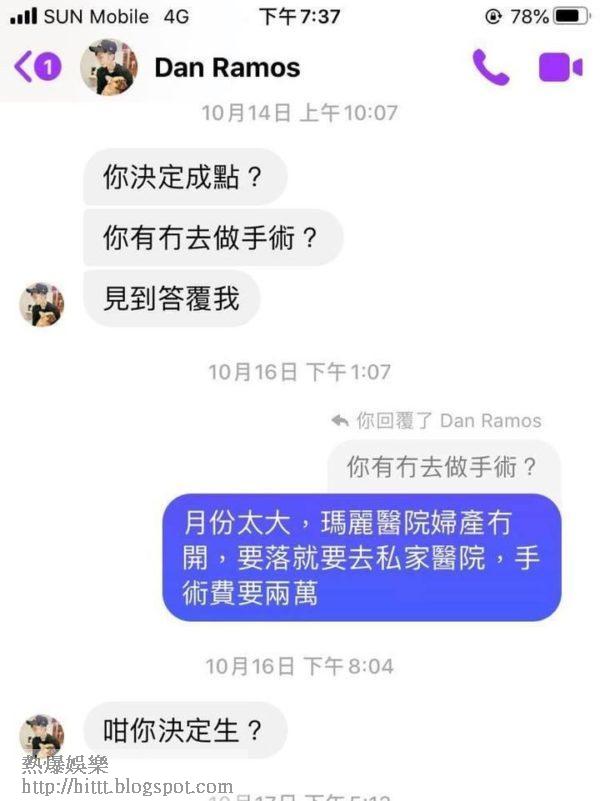Start a video call with Dan Ramos
Image resolution: width=600 pixels, height=801 pixels.
[x=560, y=67]
